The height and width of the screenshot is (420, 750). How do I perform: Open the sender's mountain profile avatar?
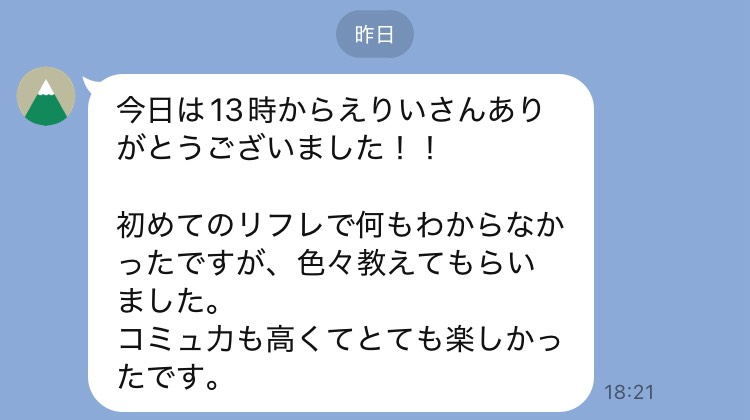[x=44, y=100]
